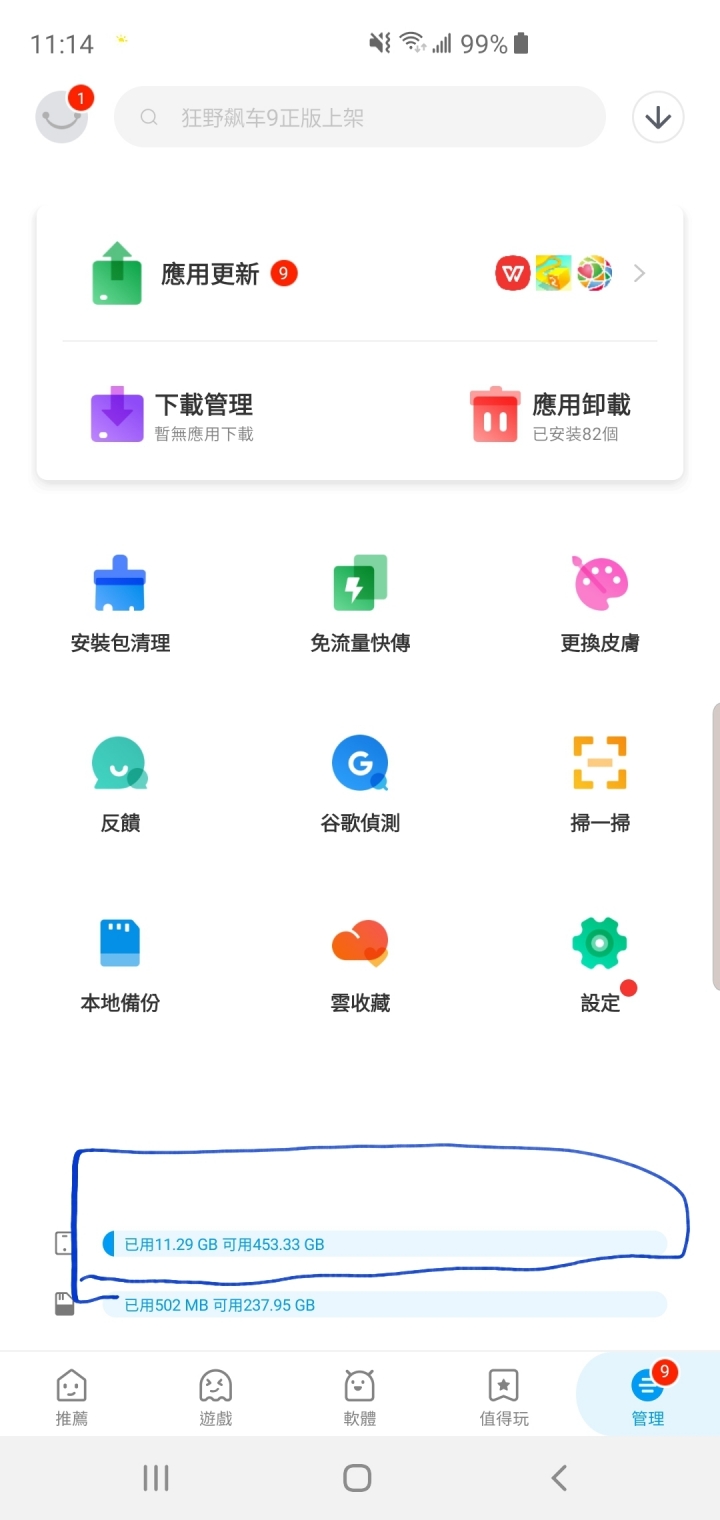Image resolution: width=720 pixels, height=1520 pixels.
Task: Open 應用更新 with 9 pending updates
Action: [360, 273]
